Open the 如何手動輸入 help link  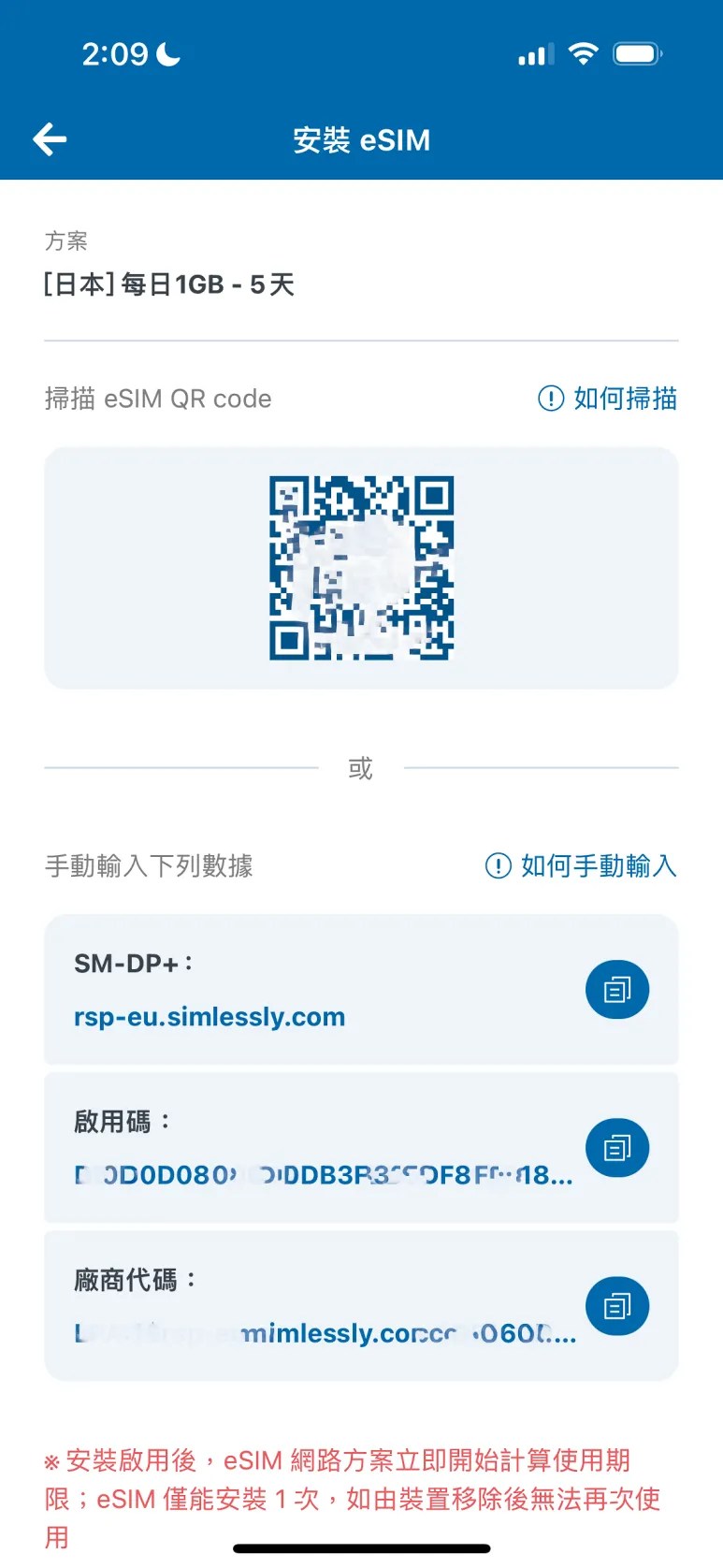point(581,865)
